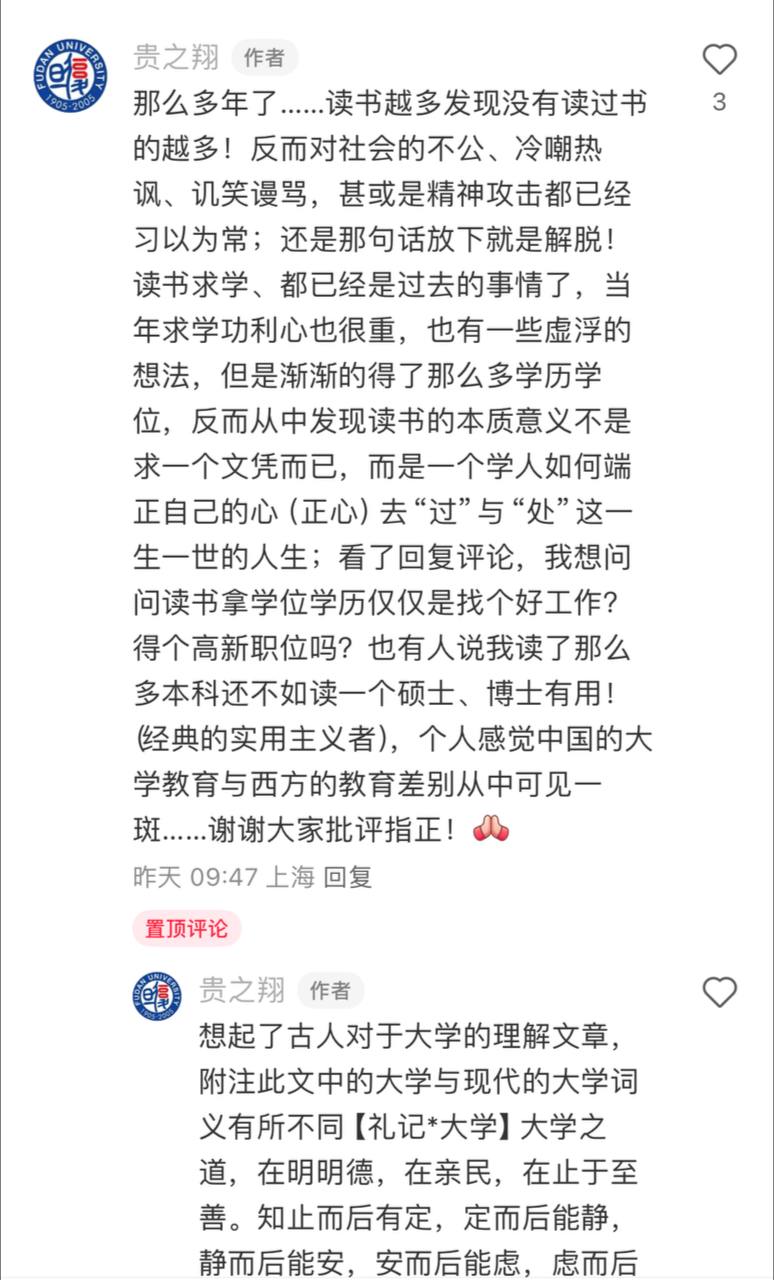774x1280 pixels.
Task: Click the red 置顶评论 pinned-comment badge
Action: pos(186,929)
